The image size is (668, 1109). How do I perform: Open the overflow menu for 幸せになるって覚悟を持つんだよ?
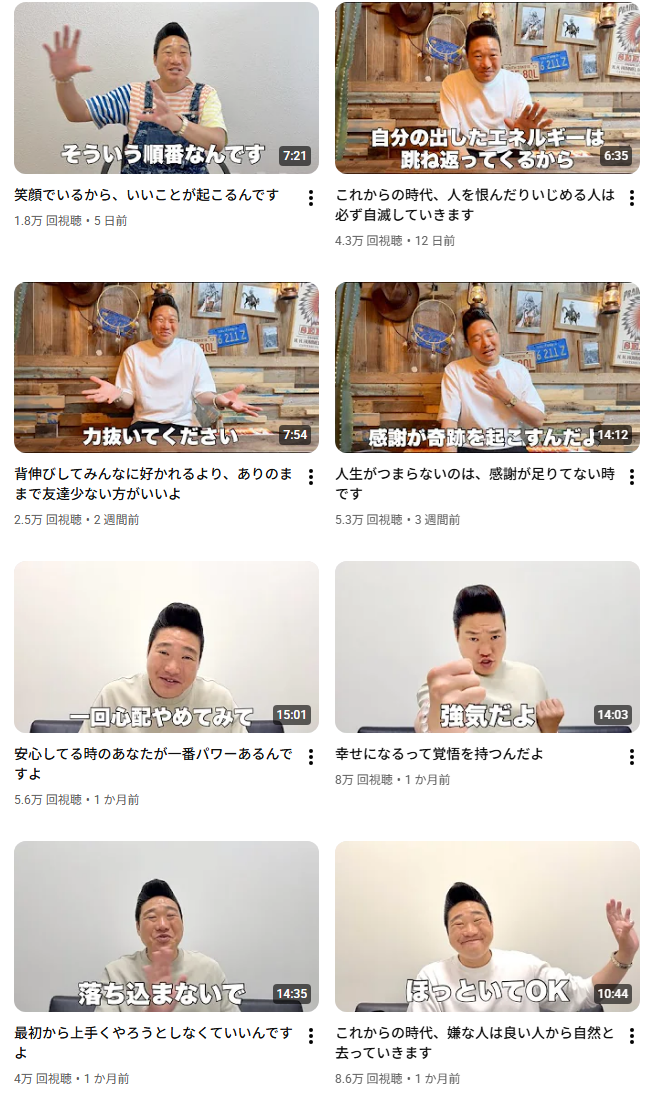631,757
